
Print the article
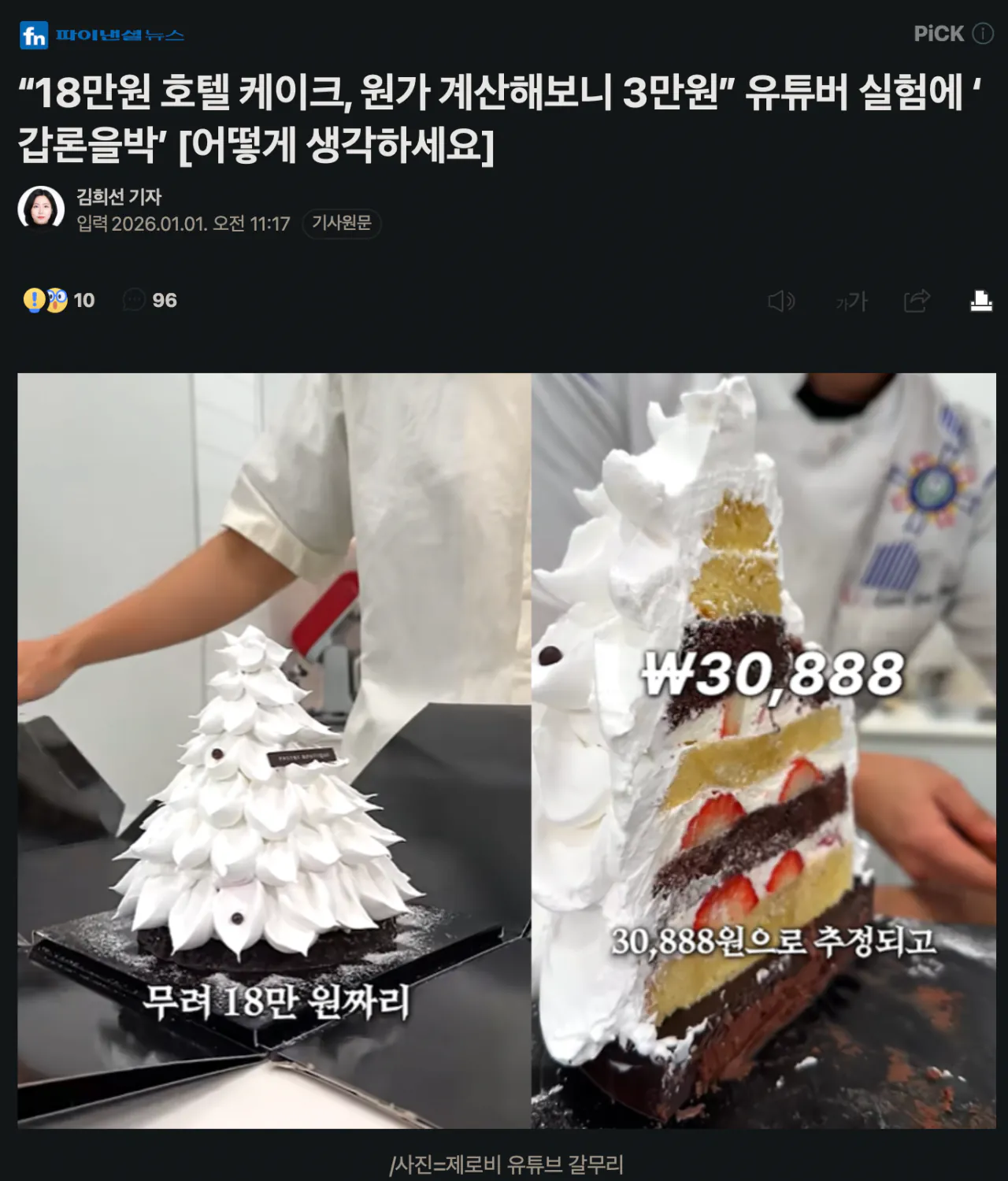pos(980,301)
